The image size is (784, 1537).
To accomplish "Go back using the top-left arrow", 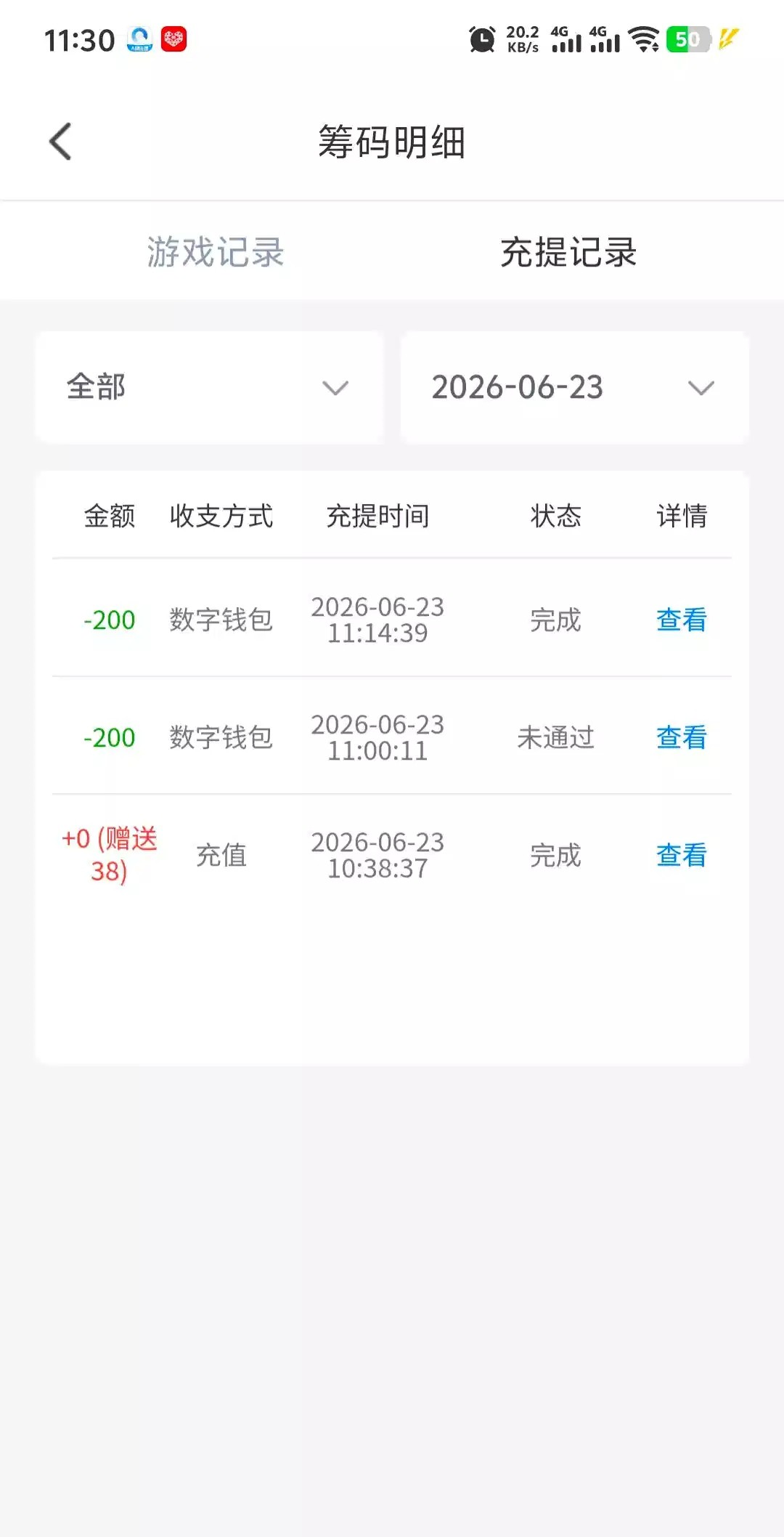I will 60,141.
